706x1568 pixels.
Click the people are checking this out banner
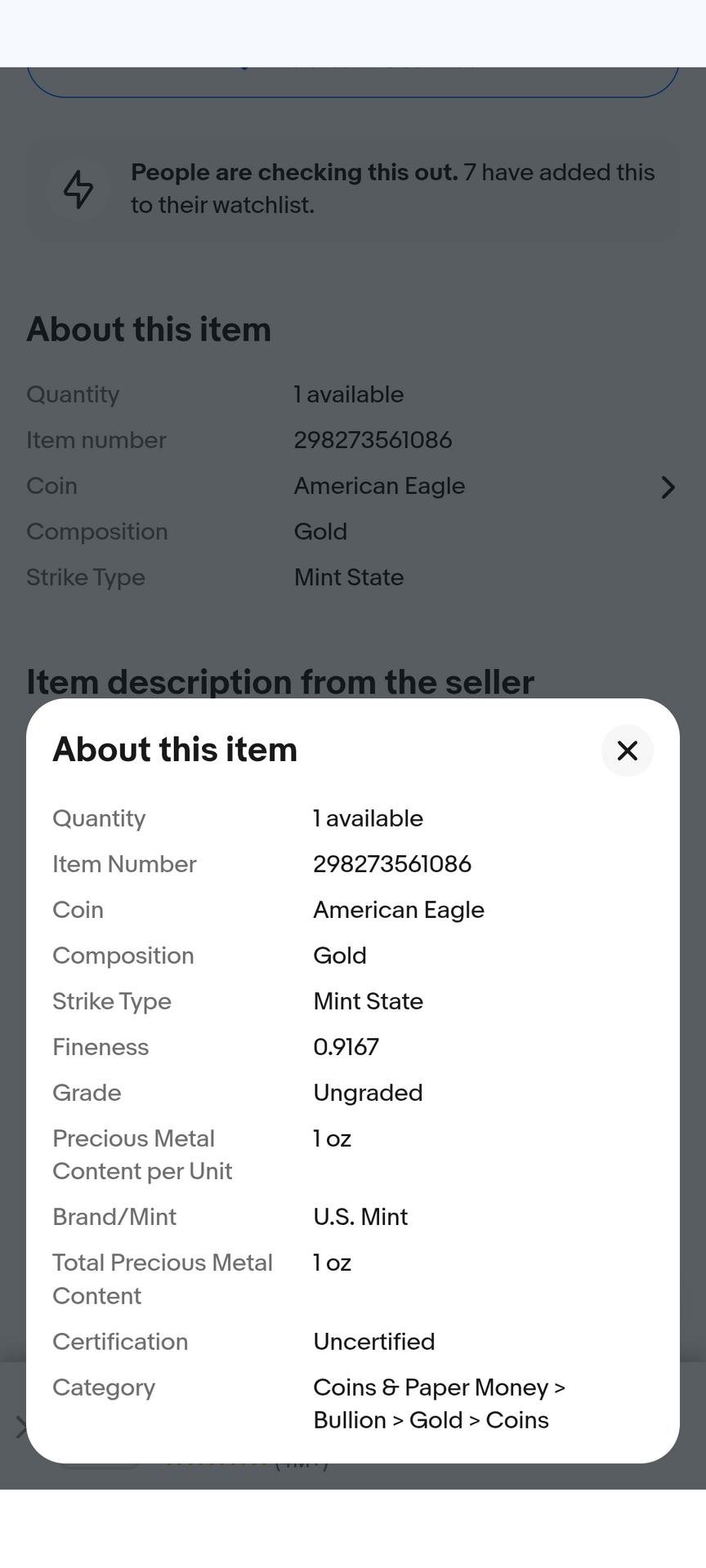[x=353, y=189]
